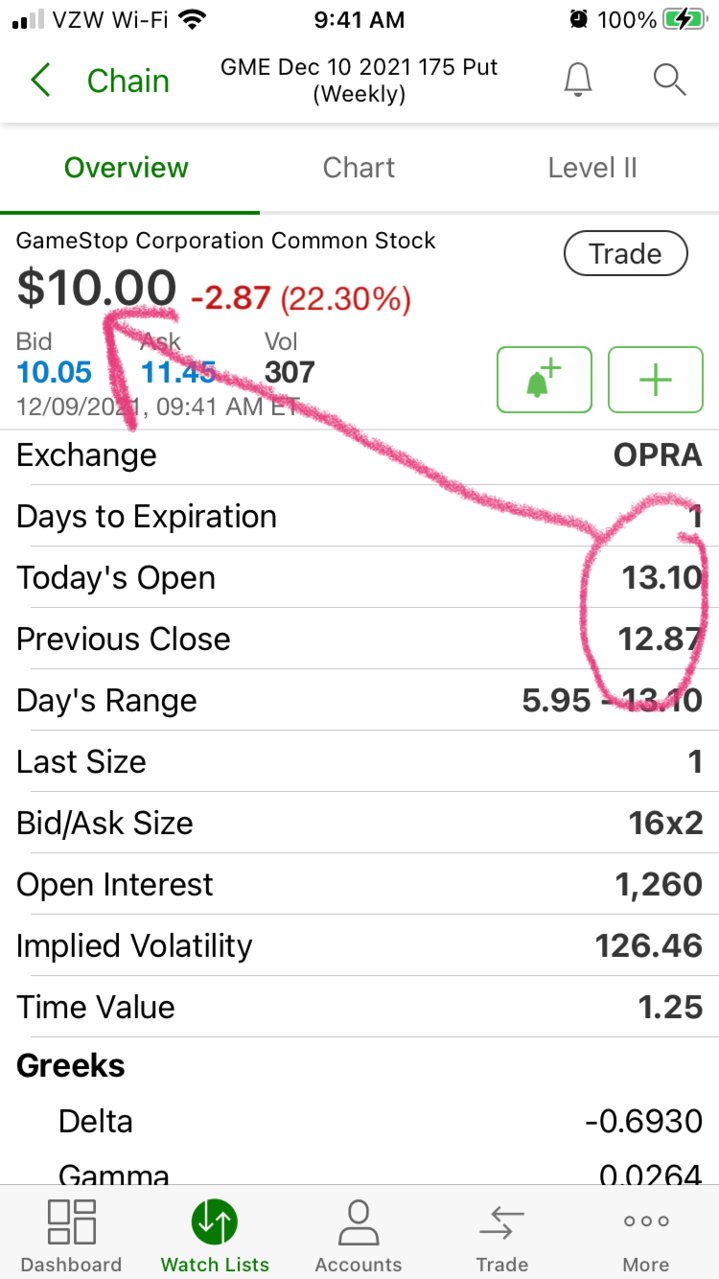Select the Overview tab

tap(126, 168)
